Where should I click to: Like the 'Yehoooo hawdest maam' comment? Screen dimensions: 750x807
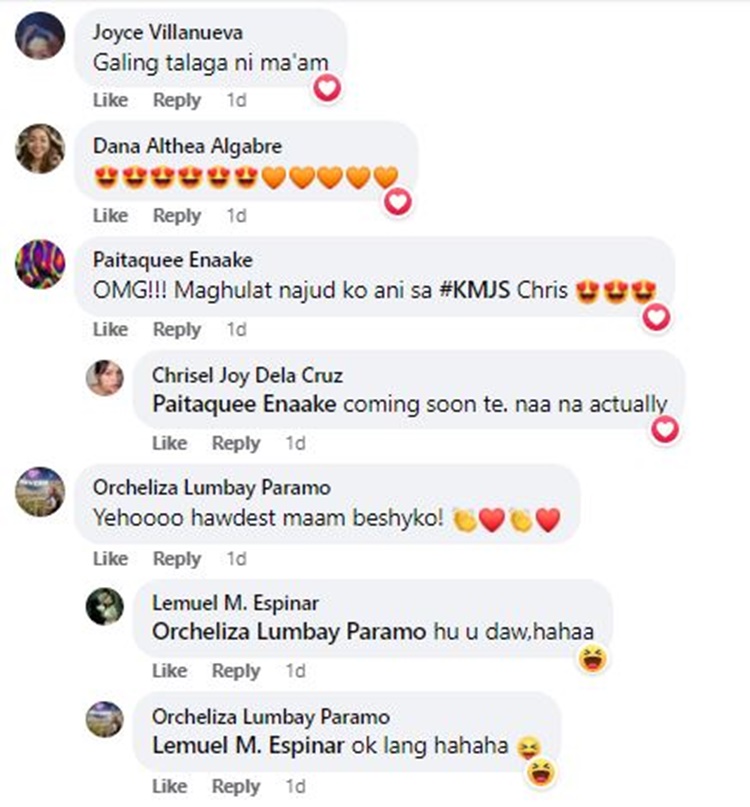pyautogui.click(x=110, y=560)
